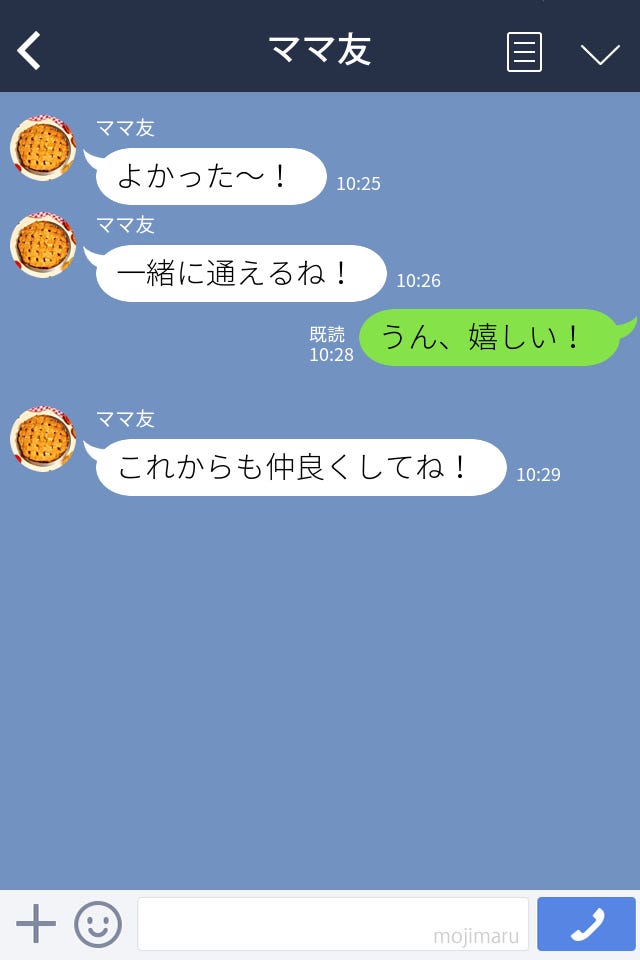The width and height of the screenshot is (640, 960).
Task: Go back from the ママ友 chat
Action: coord(30,51)
